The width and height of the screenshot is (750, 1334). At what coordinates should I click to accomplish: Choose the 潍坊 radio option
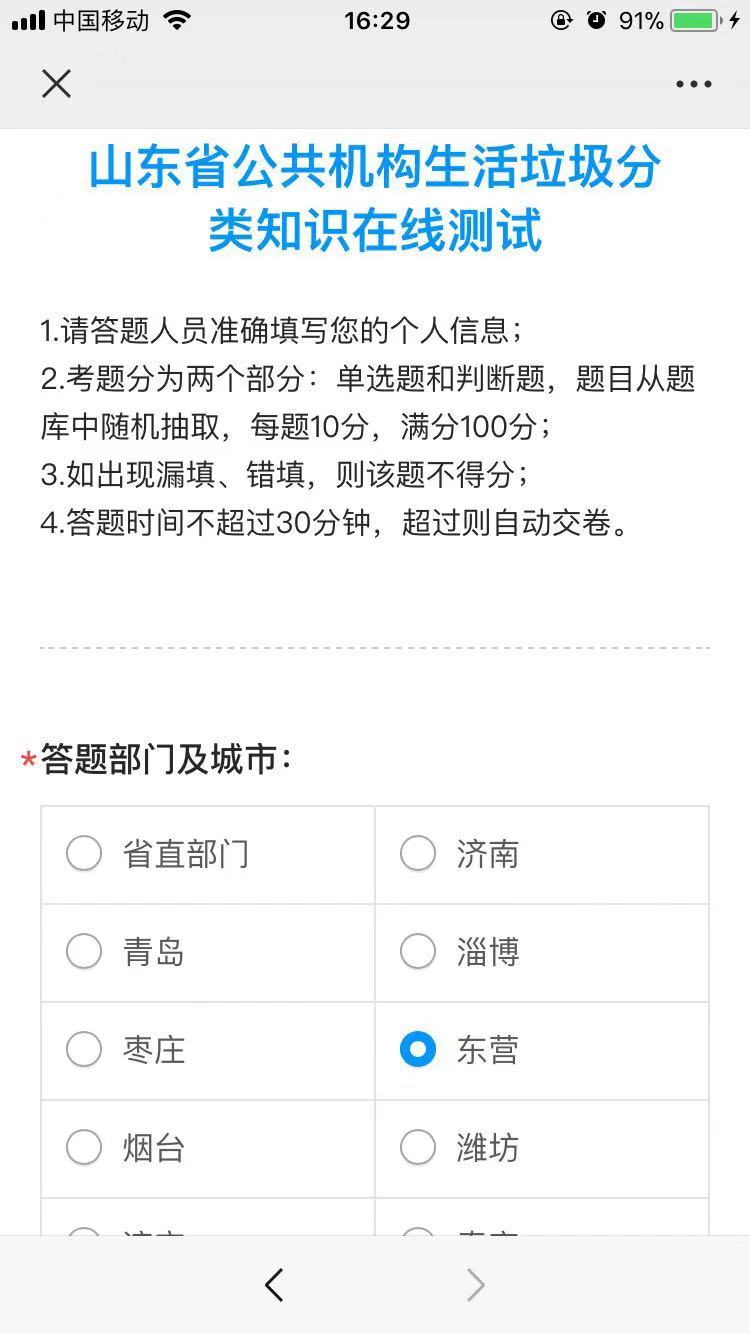542,1148
